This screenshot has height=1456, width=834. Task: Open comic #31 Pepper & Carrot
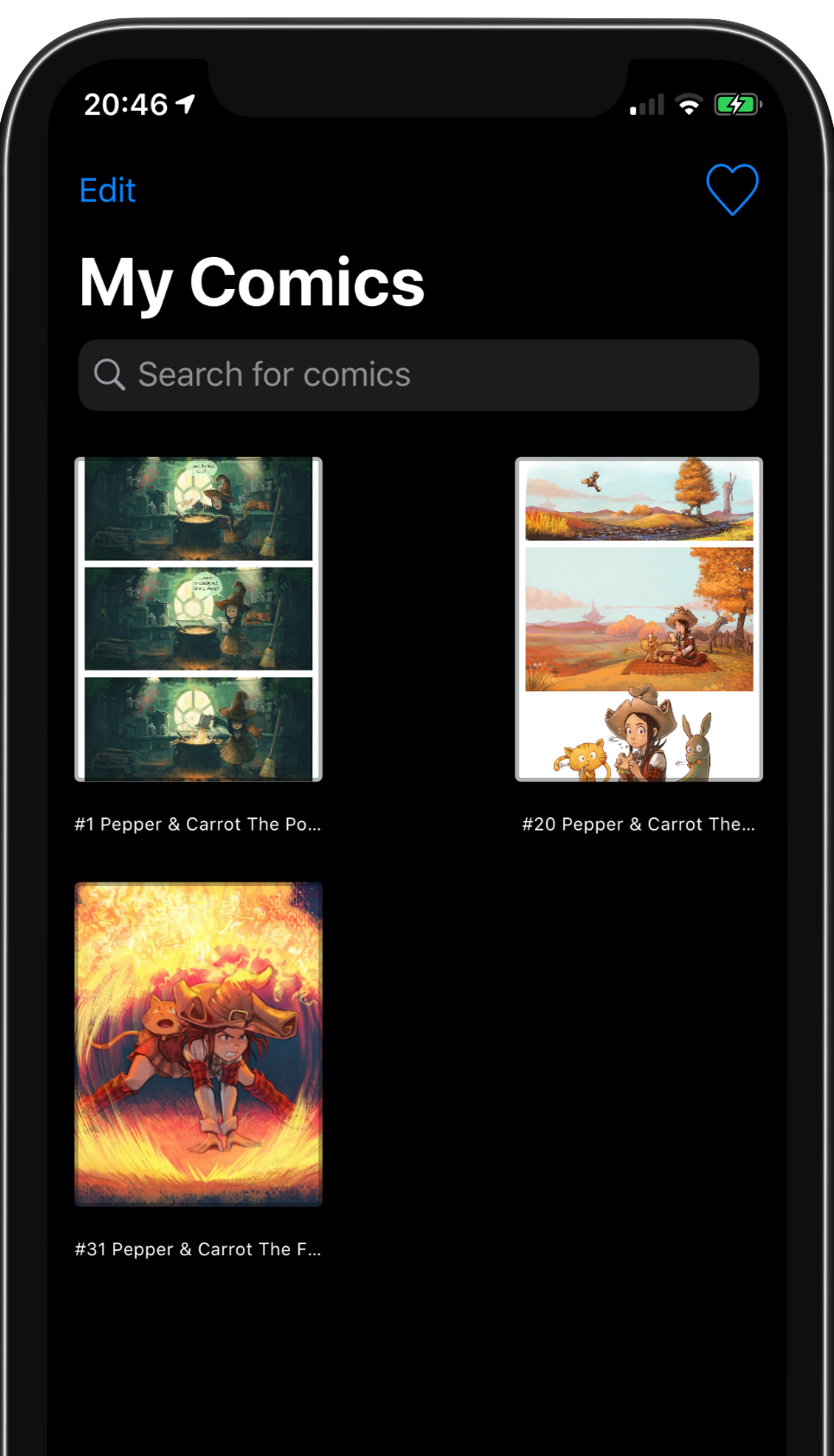198,1044
